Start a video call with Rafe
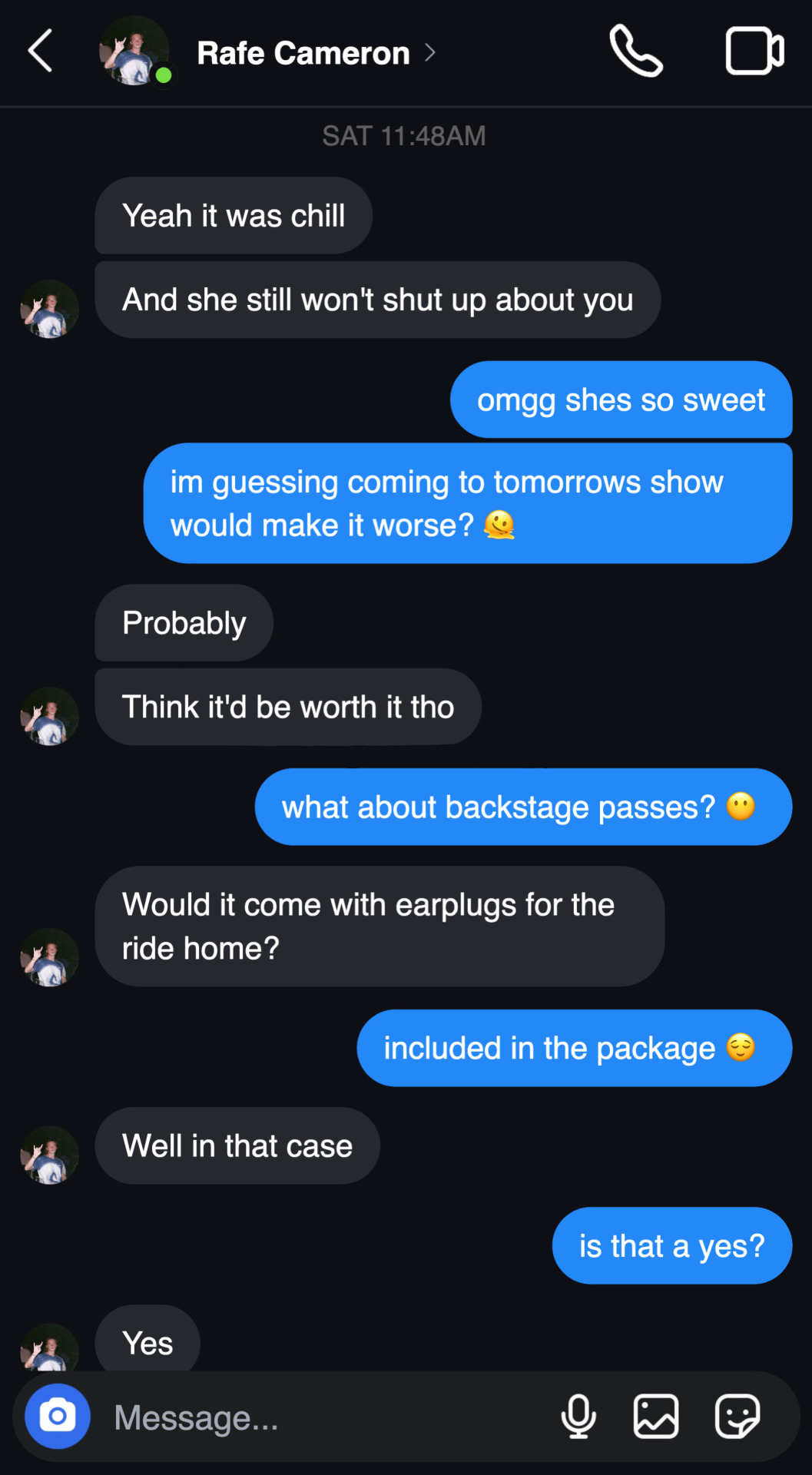The height and width of the screenshot is (1475, 812). coord(754,51)
